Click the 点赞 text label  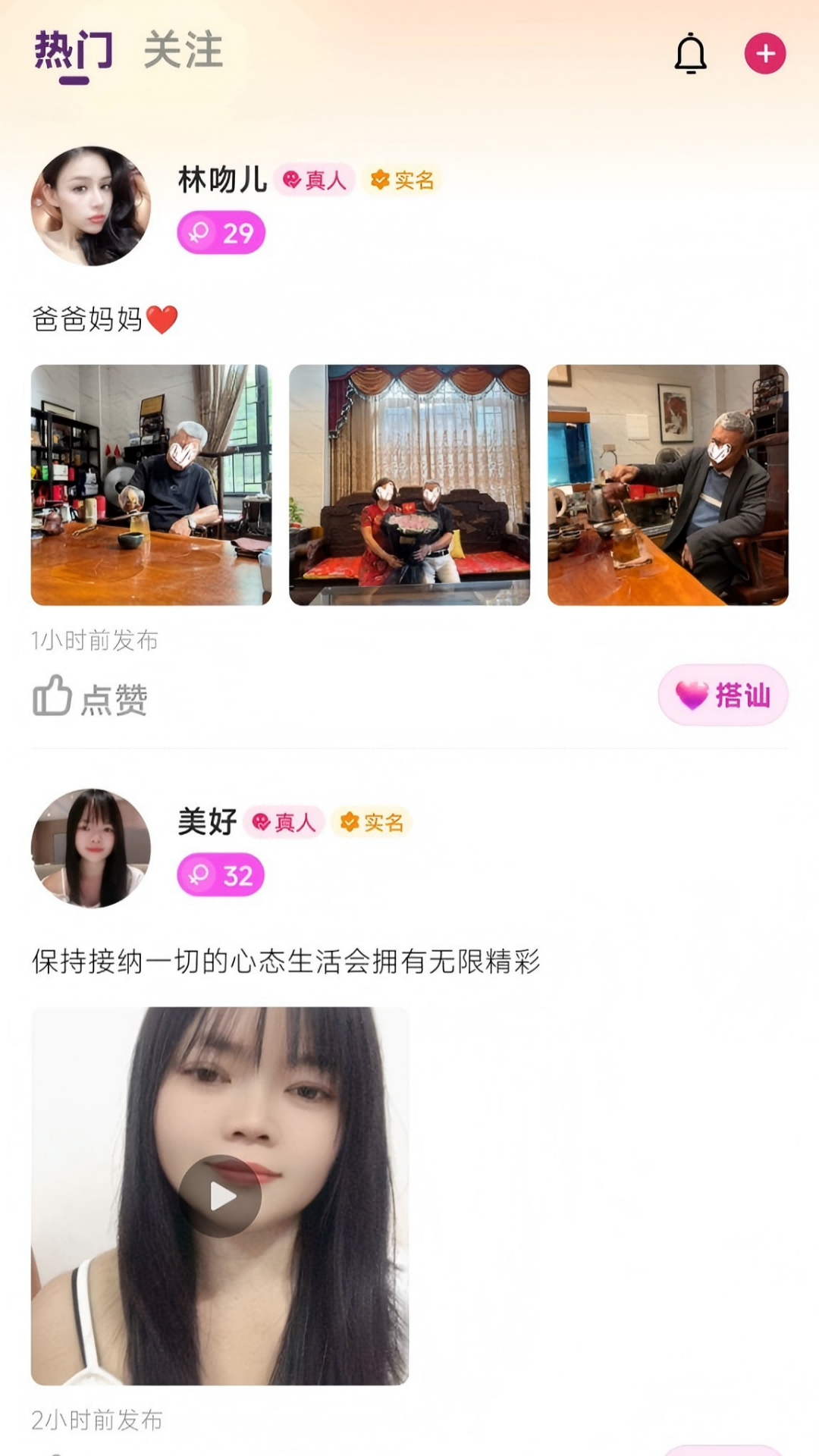click(x=114, y=695)
